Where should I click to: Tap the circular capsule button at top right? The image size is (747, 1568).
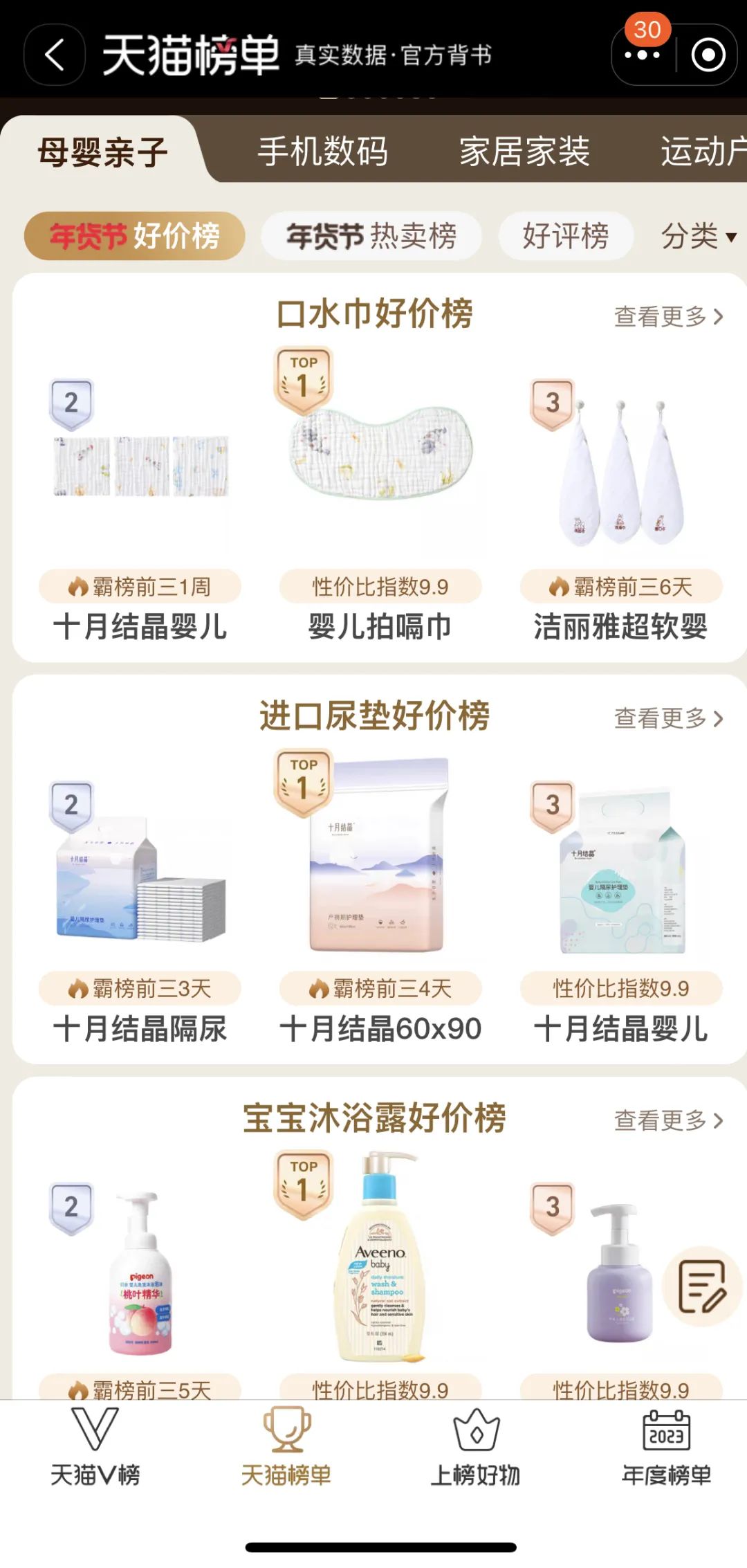coord(707,56)
